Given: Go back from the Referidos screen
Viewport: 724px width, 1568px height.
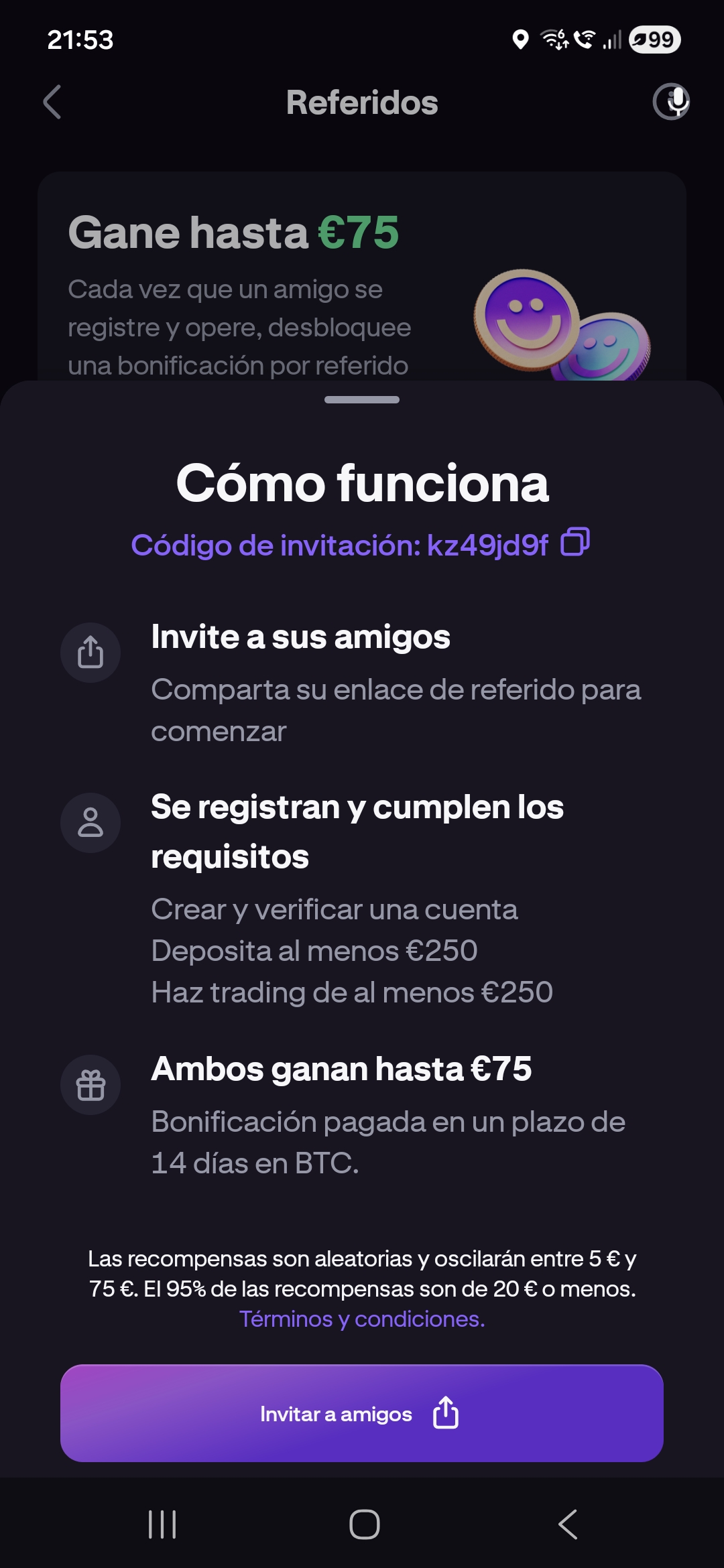Looking at the screenshot, I should (x=52, y=102).
